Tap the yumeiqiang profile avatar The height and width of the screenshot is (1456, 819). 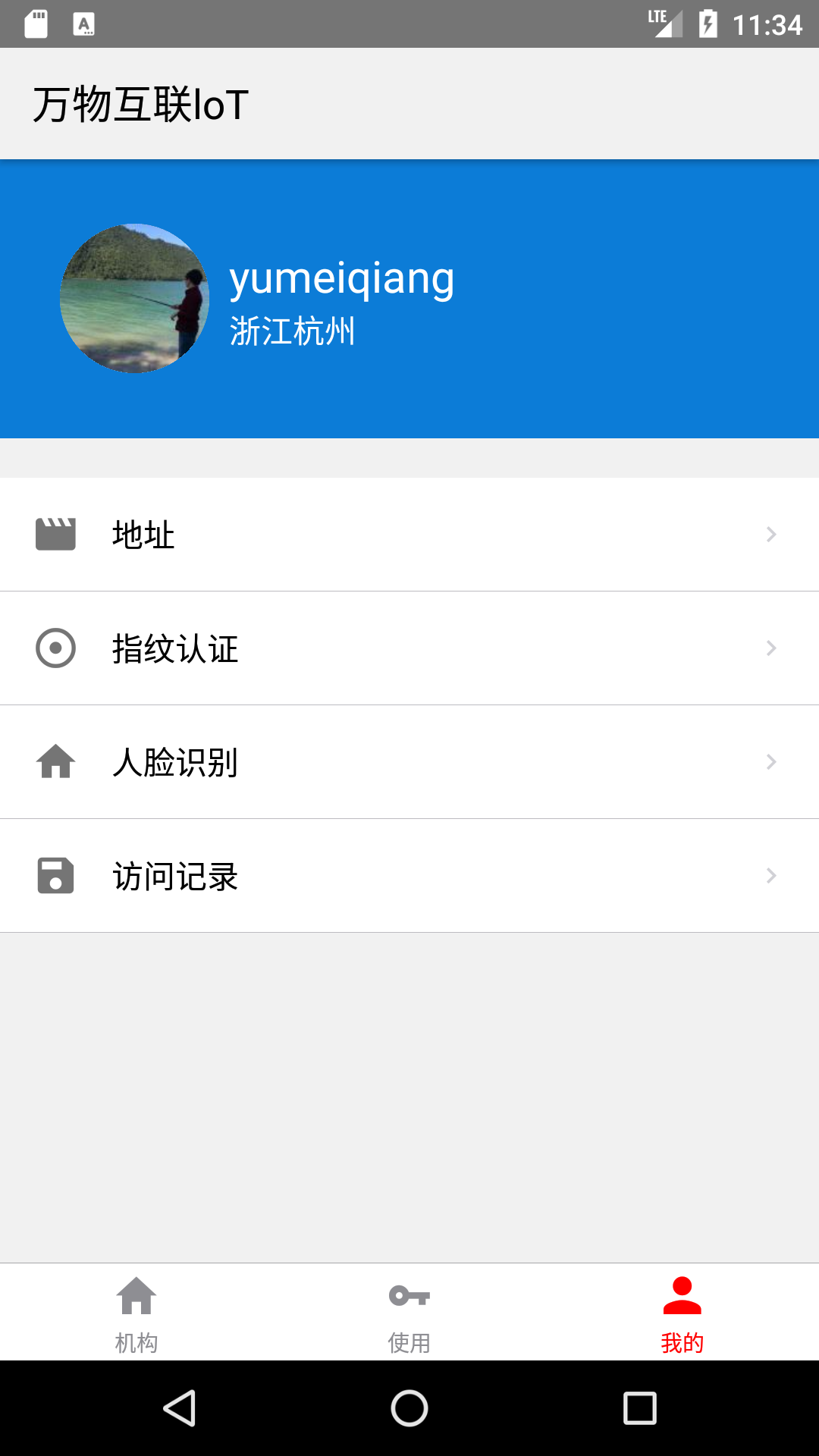[135, 298]
